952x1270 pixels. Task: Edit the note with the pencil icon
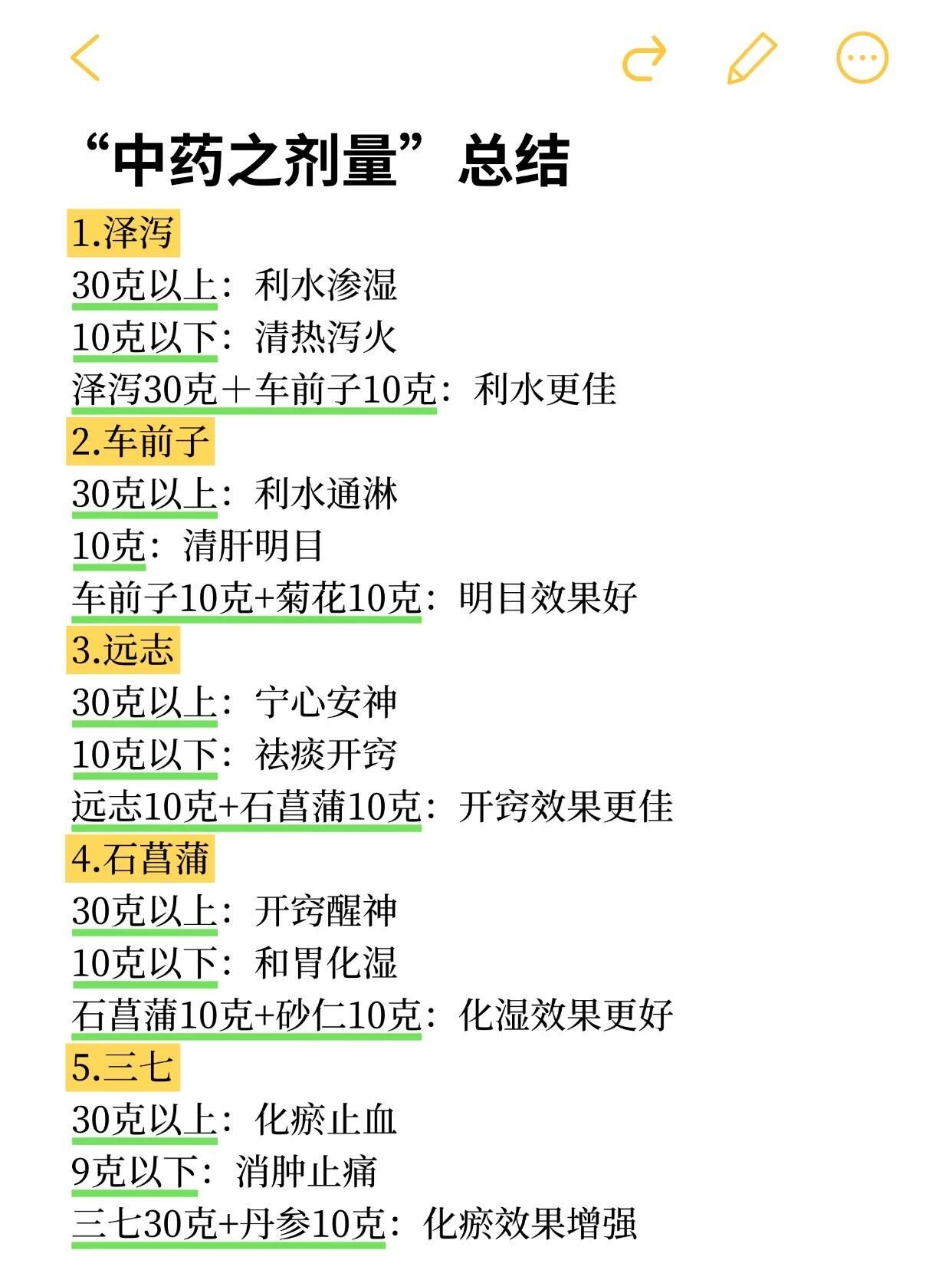751,58
